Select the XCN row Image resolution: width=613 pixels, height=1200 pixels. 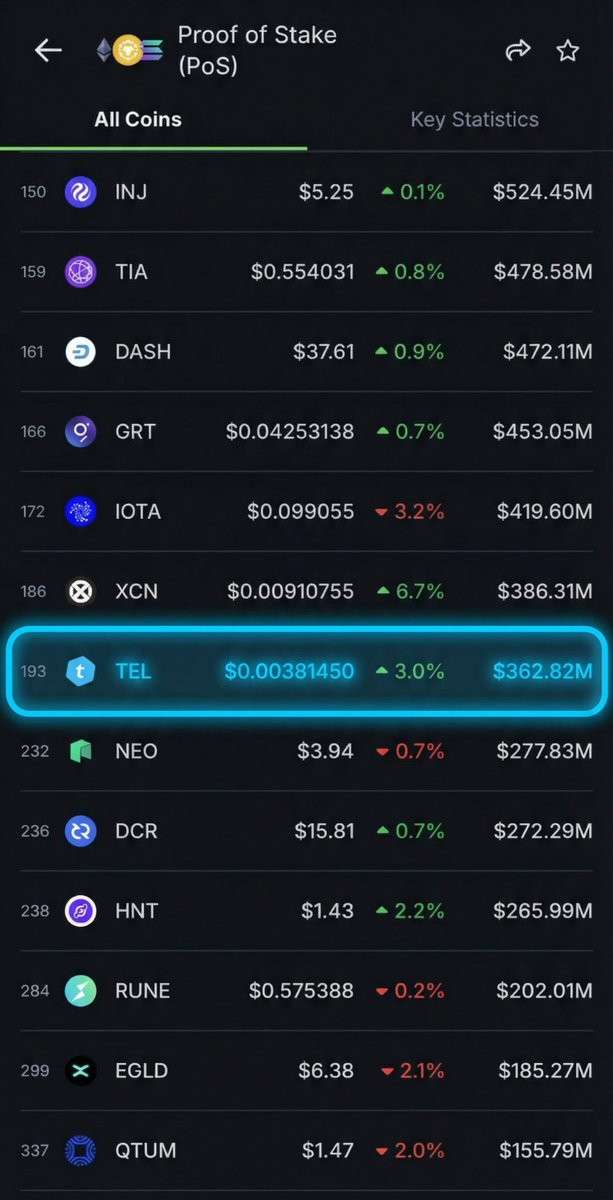[306, 592]
